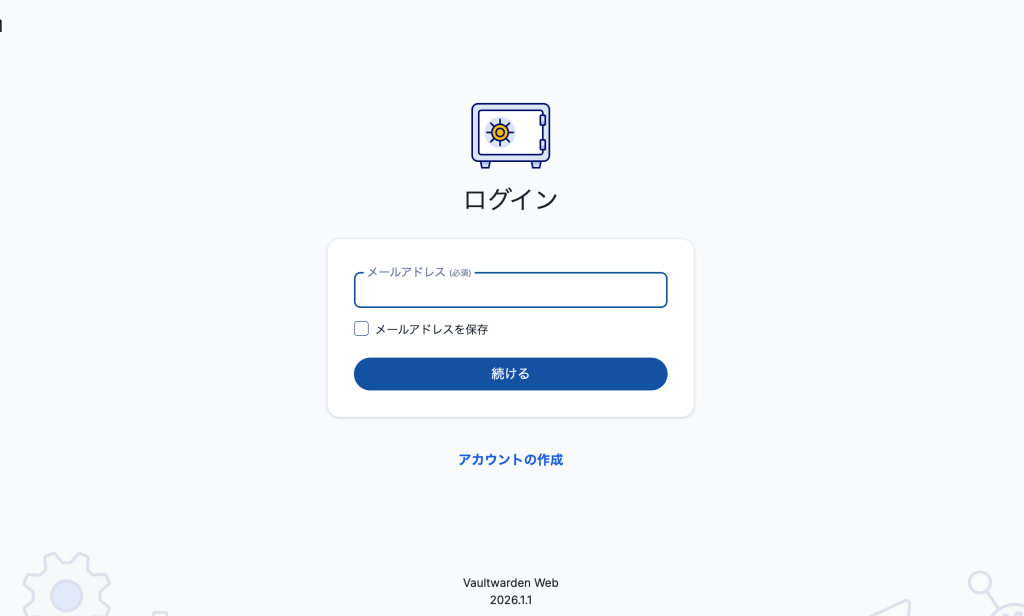Check the メールアドレスを保存 checkbox
This screenshot has height=616, width=1024.
[x=361, y=328]
